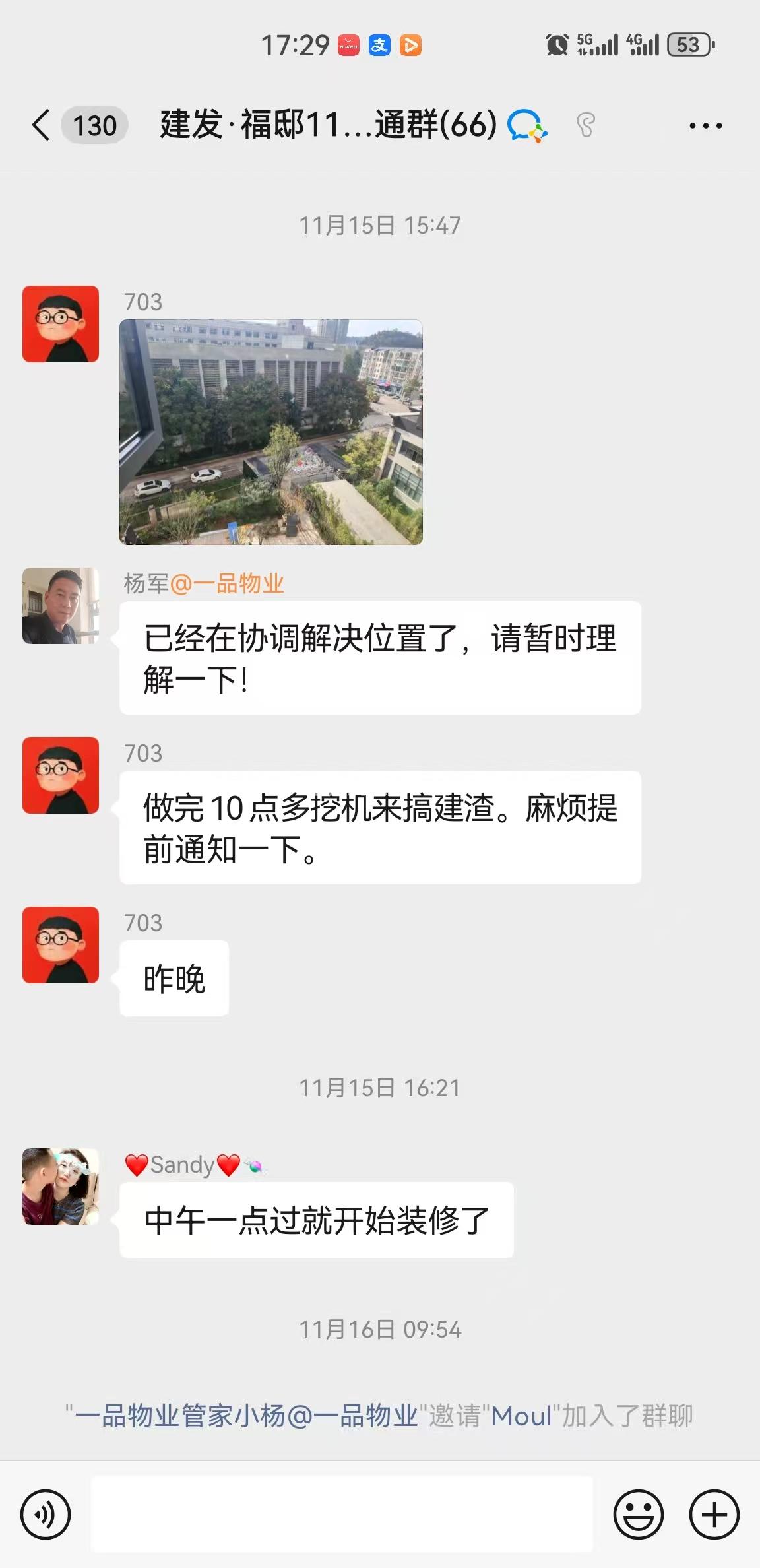View 杨军's profile avatar
760x1568 pixels.
point(61,606)
